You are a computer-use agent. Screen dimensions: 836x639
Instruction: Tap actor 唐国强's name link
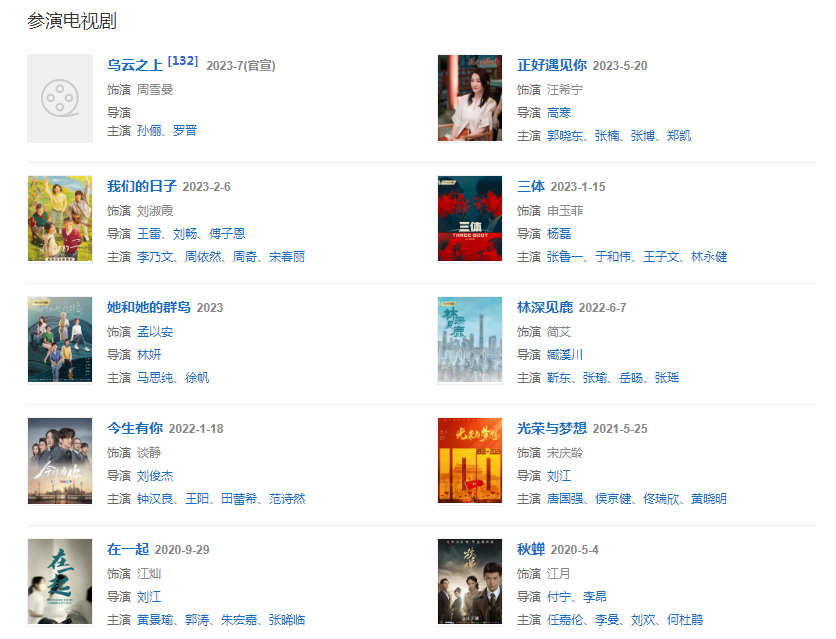coord(565,499)
